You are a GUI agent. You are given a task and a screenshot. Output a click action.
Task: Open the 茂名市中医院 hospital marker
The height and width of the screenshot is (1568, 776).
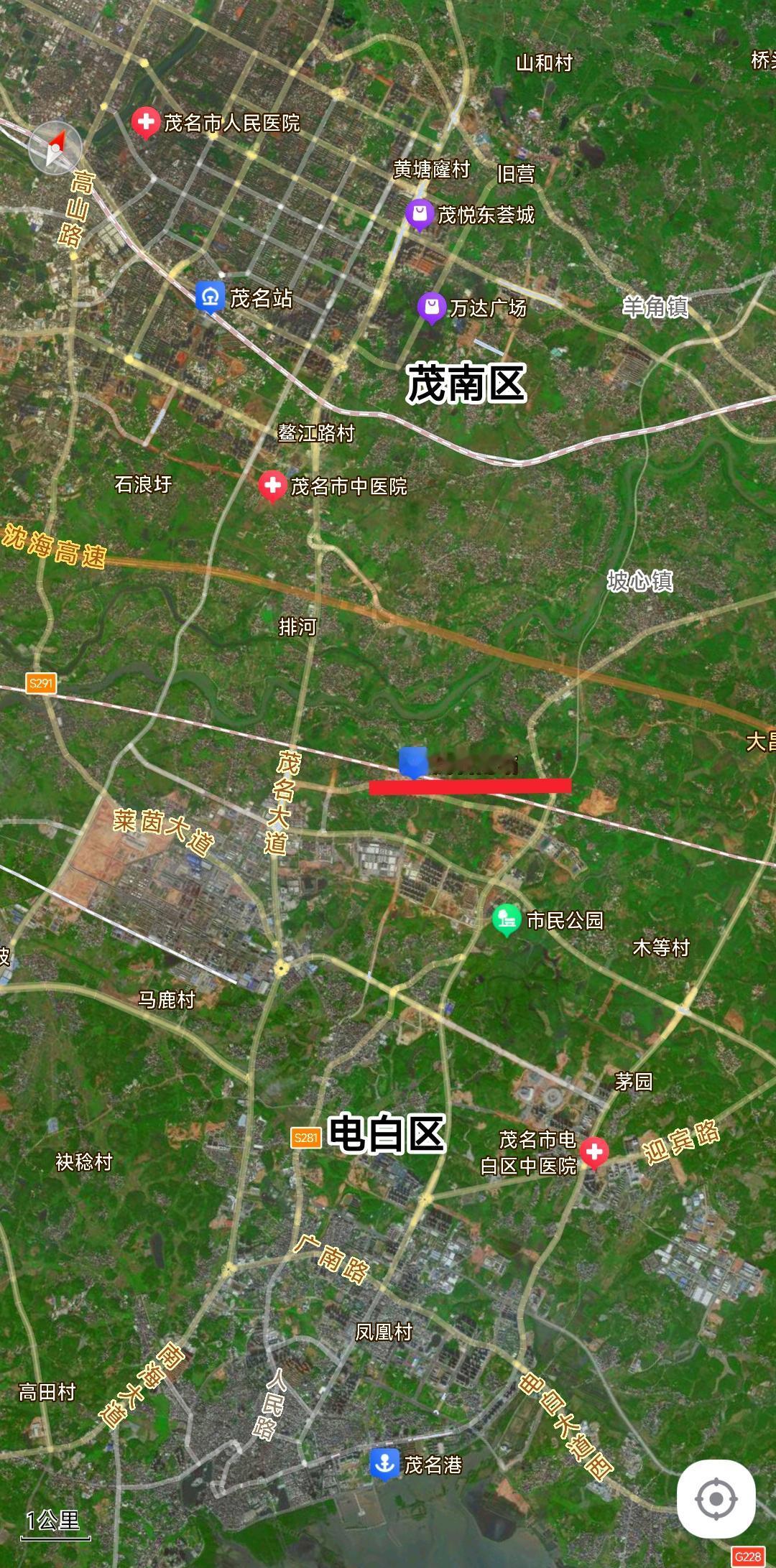coord(273,486)
